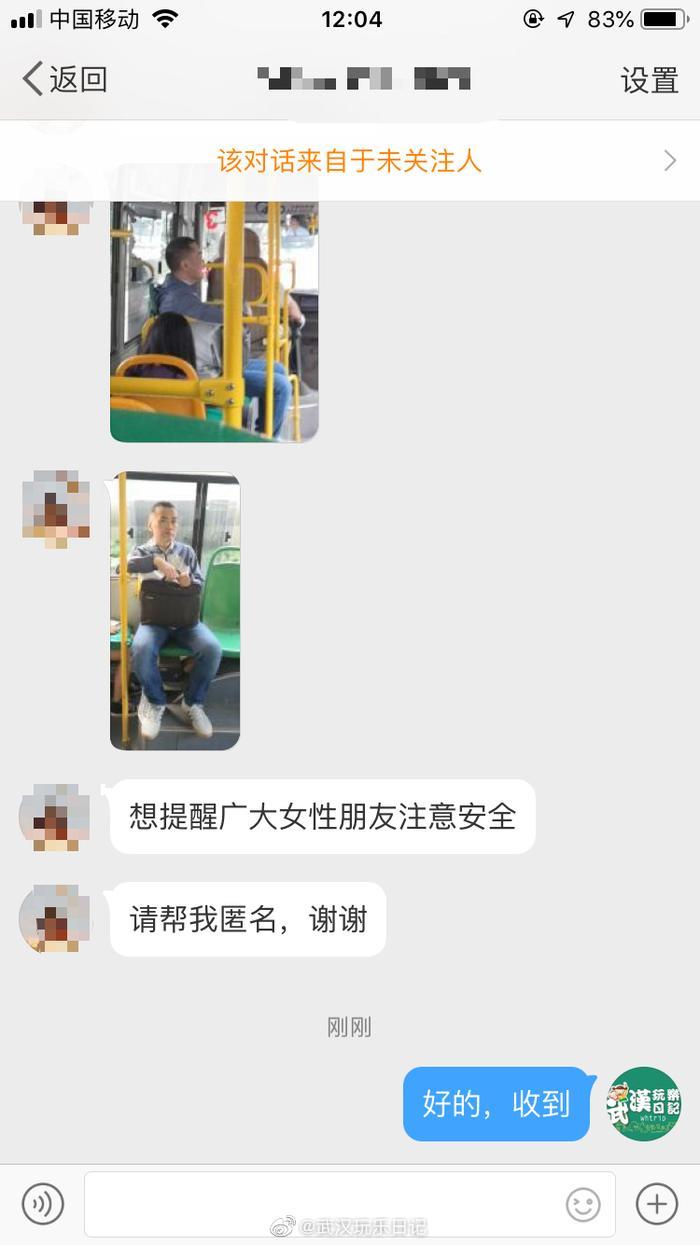This screenshot has height=1245, width=700.
Task: Open the emoji picker
Action: point(583,1204)
